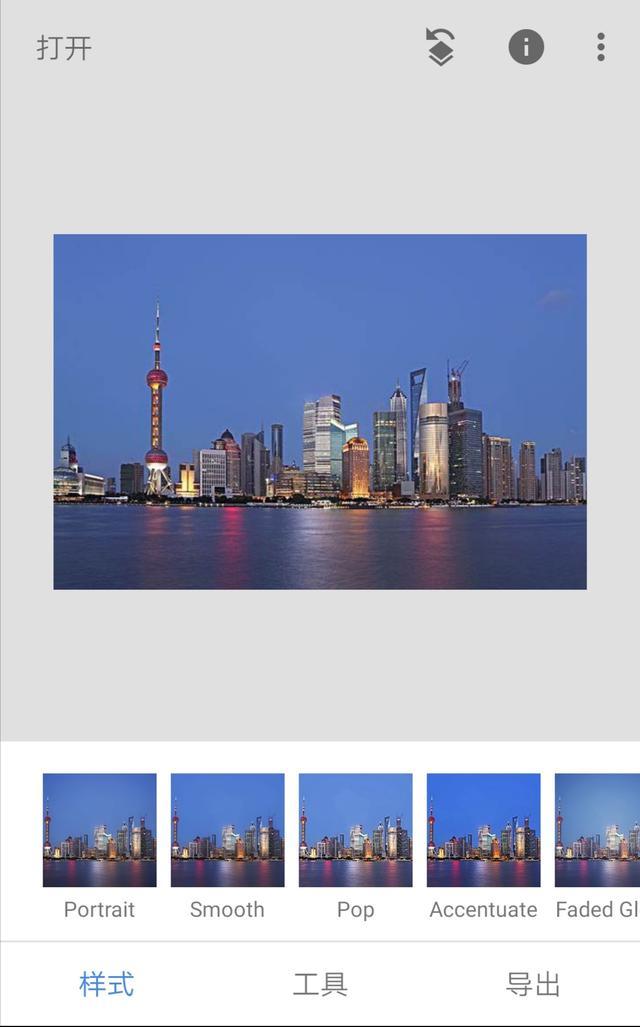View image details via info icon
This screenshot has width=640, height=1027.
tap(526, 47)
